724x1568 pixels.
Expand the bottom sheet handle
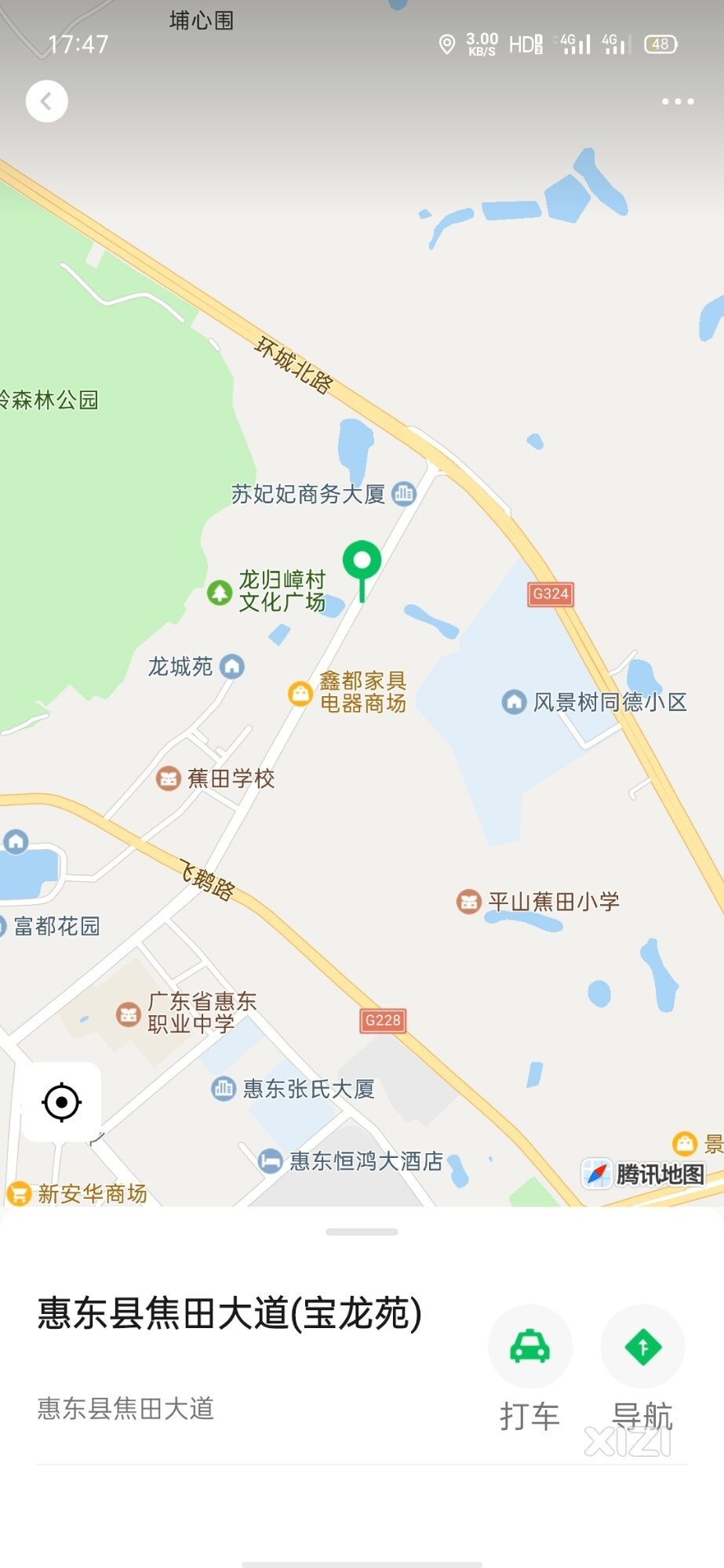[362, 1232]
